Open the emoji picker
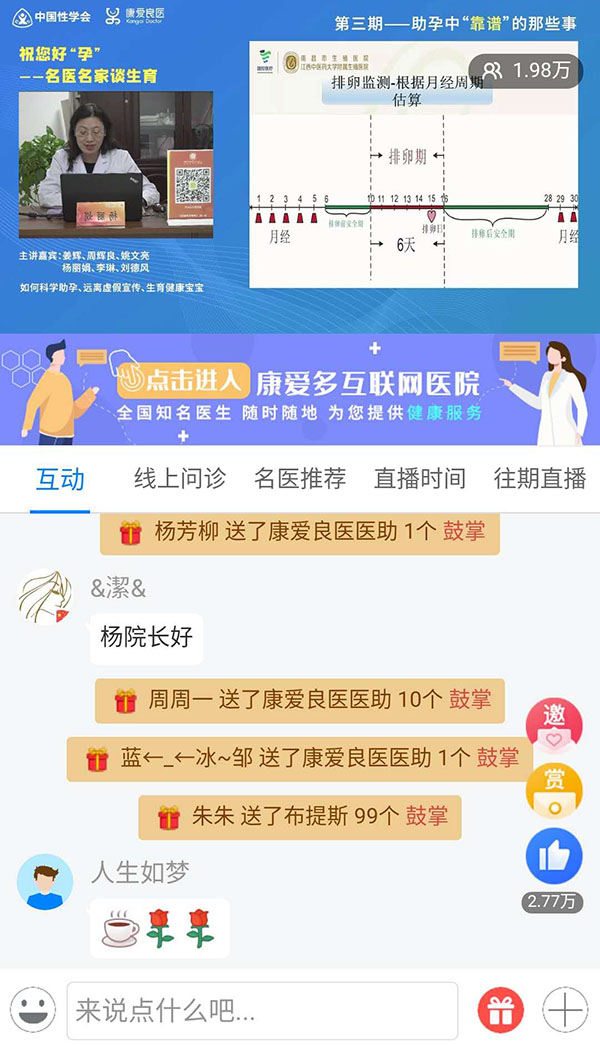The image size is (600, 1045). click(x=33, y=1011)
